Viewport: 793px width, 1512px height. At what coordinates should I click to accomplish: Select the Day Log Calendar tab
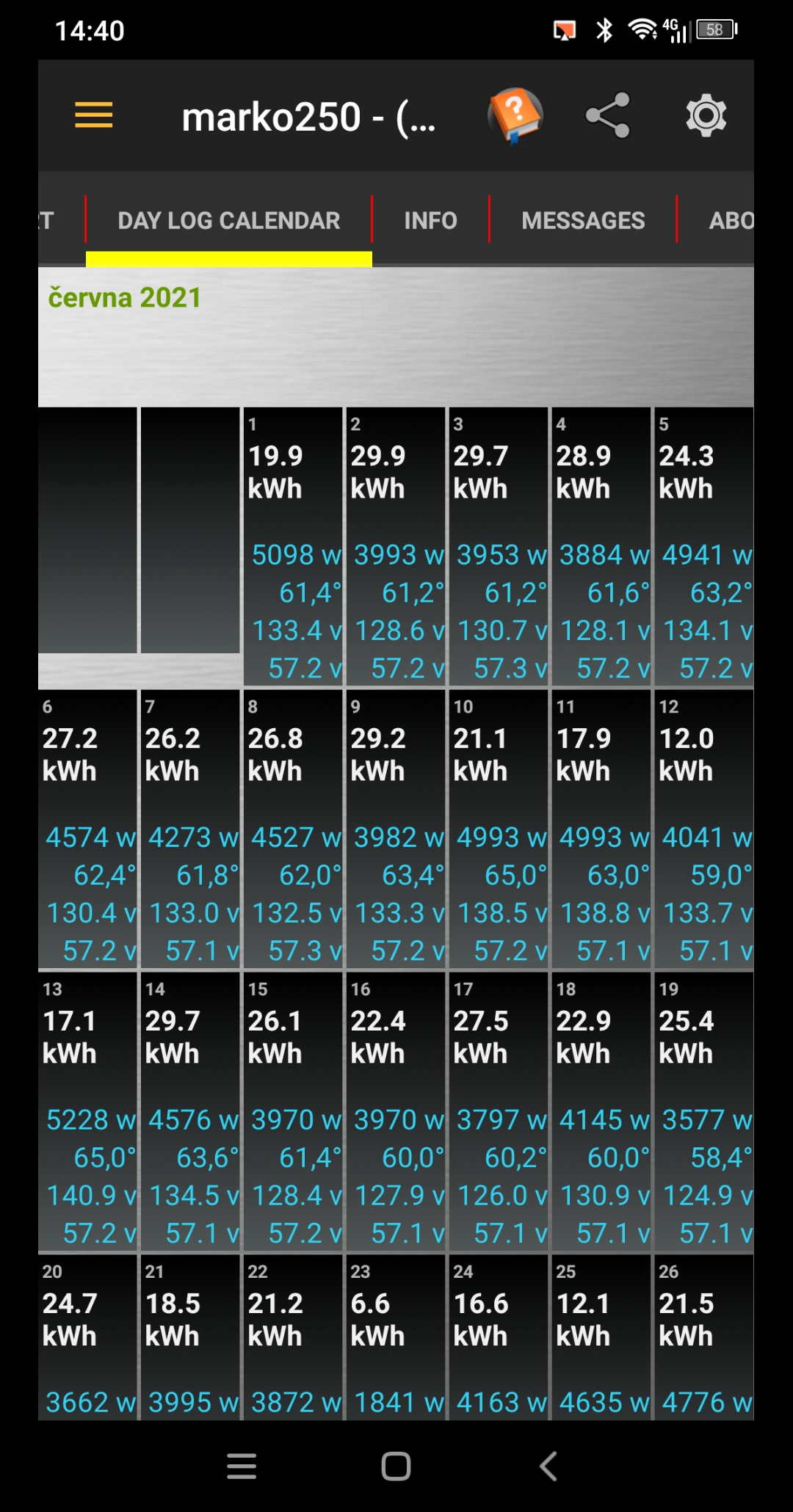228,220
